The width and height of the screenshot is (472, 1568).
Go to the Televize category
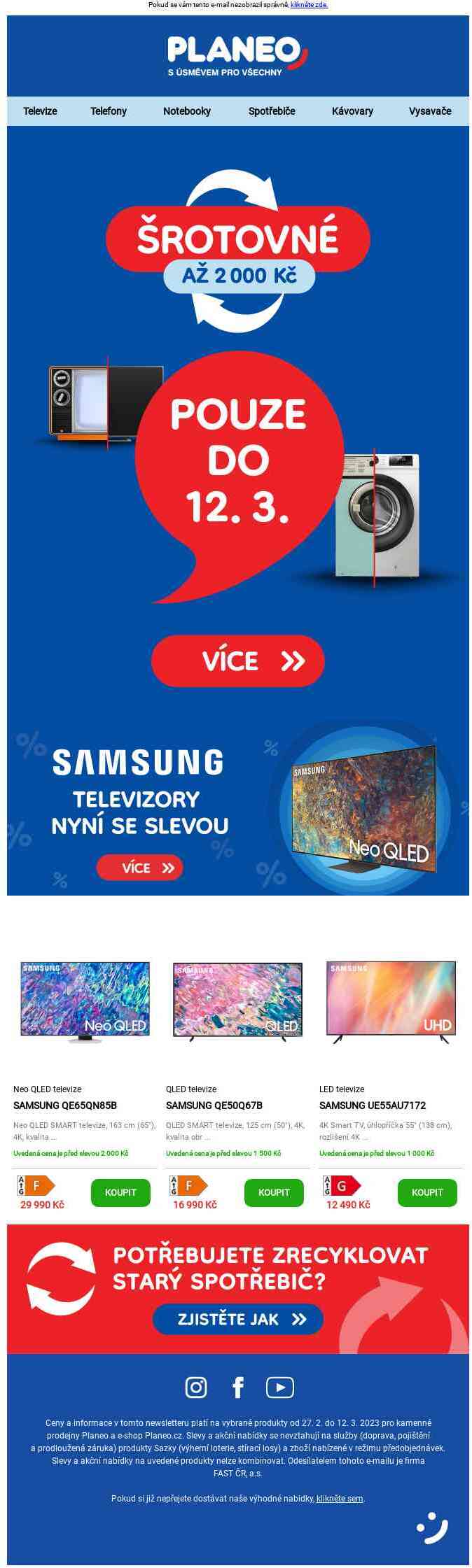pos(40,111)
